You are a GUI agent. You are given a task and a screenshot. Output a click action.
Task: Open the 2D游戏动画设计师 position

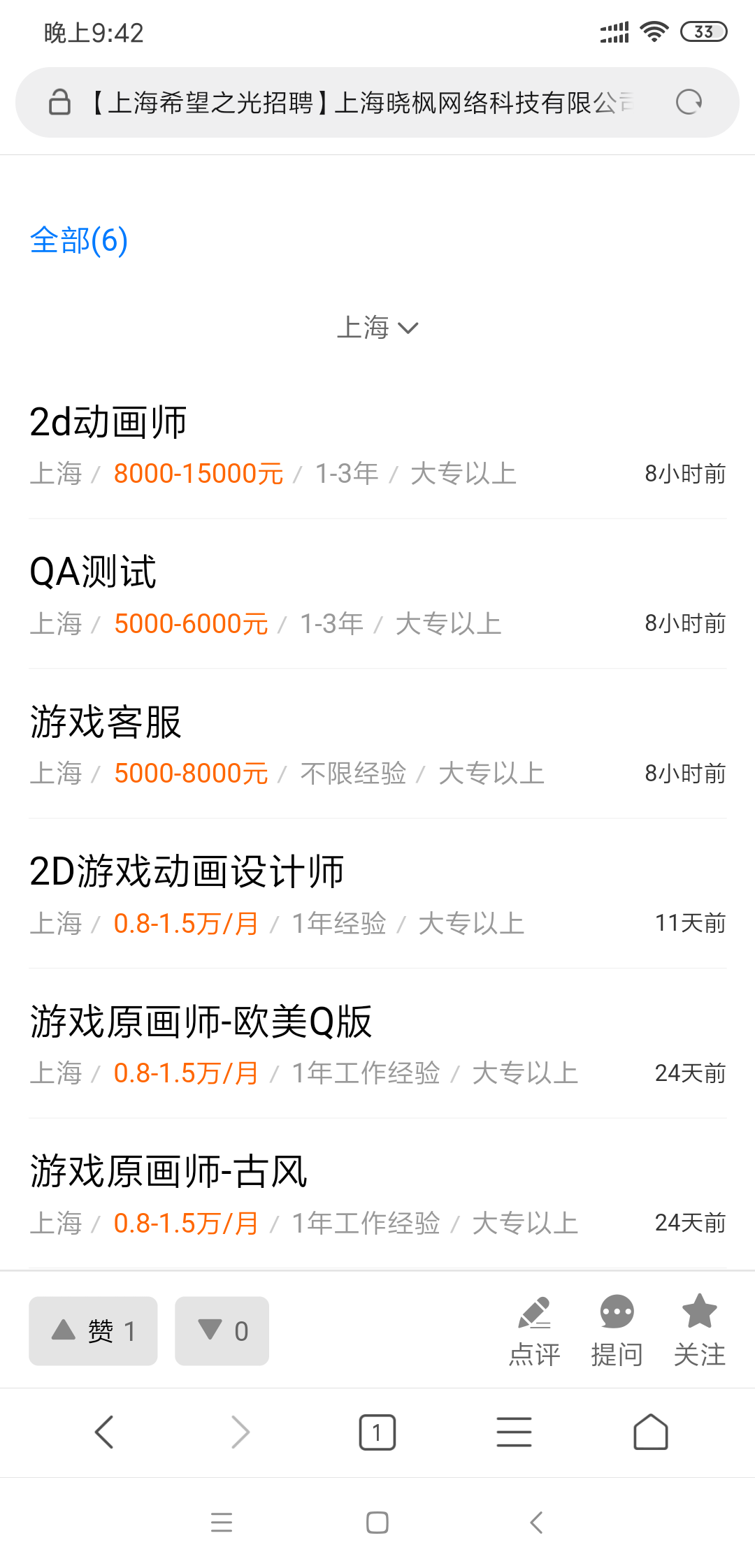click(187, 872)
